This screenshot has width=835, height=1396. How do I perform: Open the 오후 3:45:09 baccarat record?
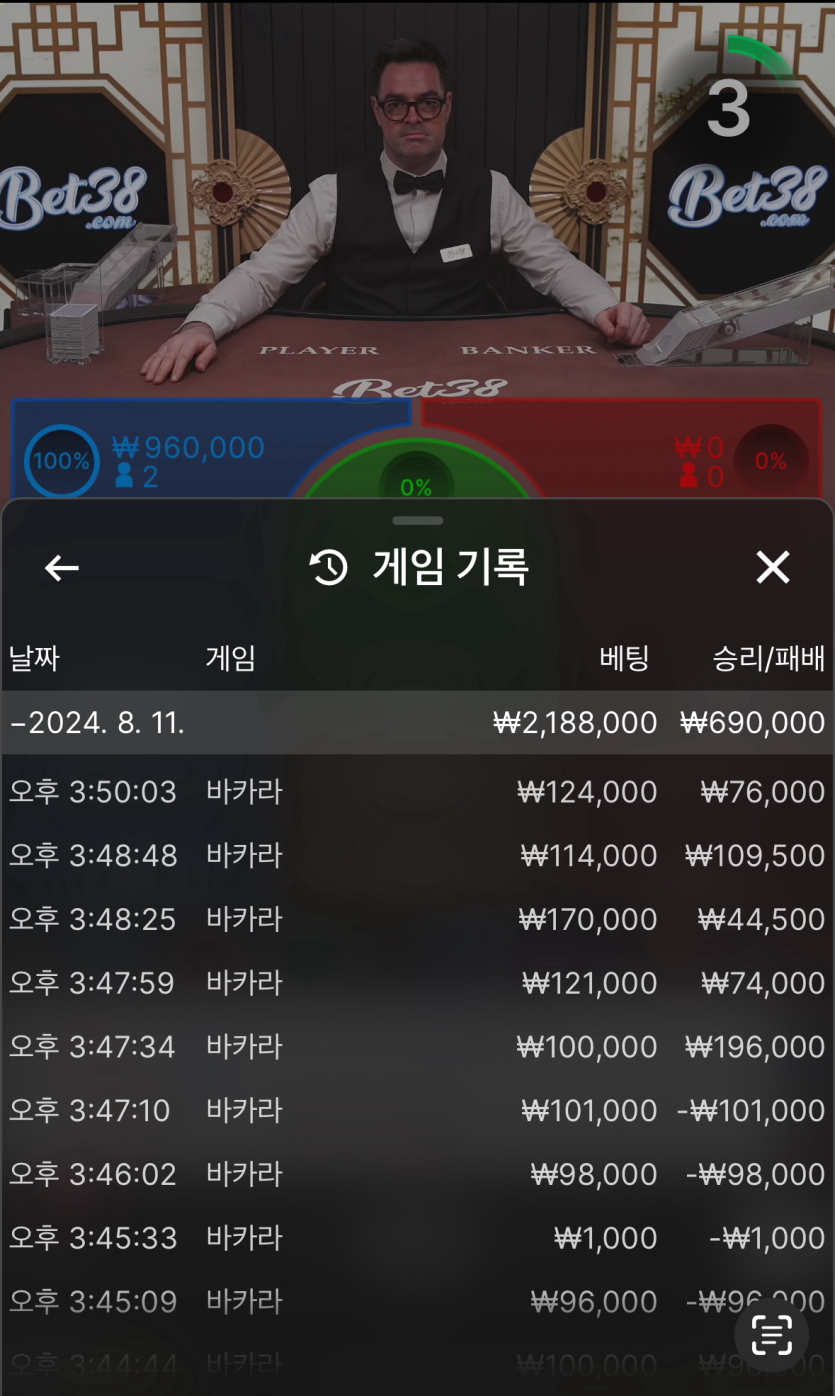pyautogui.click(x=417, y=1301)
